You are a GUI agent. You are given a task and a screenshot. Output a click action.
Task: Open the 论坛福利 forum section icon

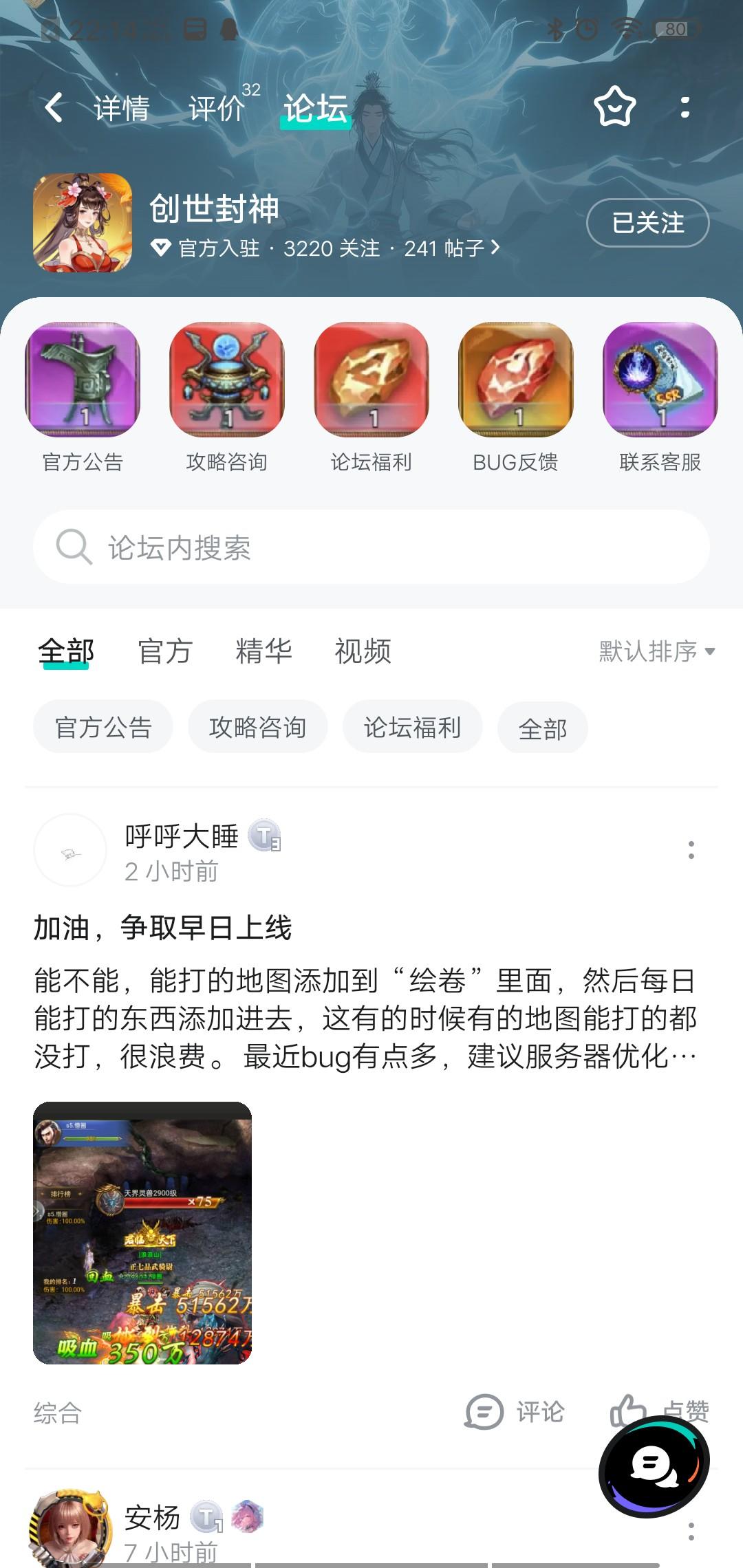pyautogui.click(x=371, y=380)
